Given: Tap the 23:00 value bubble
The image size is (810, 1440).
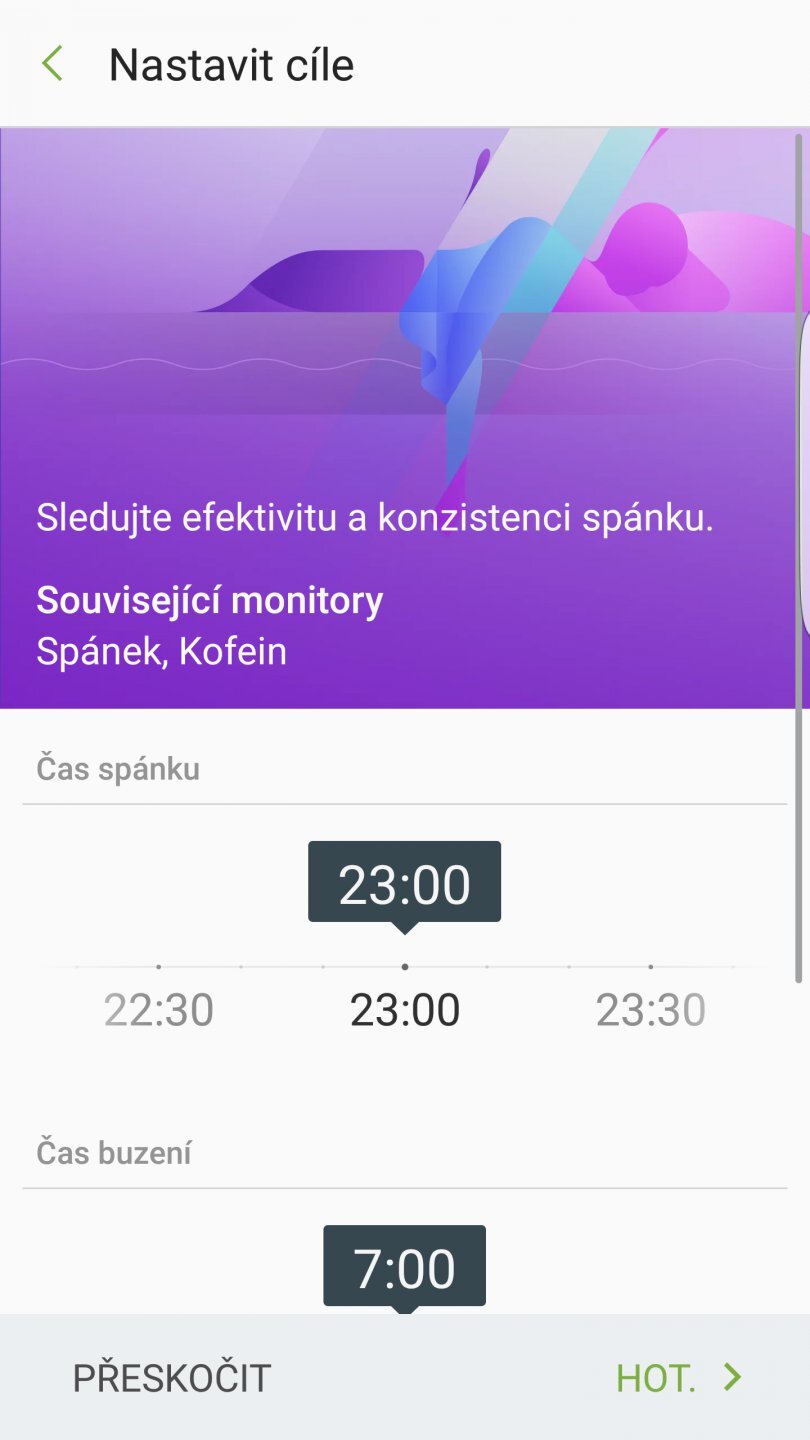Looking at the screenshot, I should pos(404,881).
